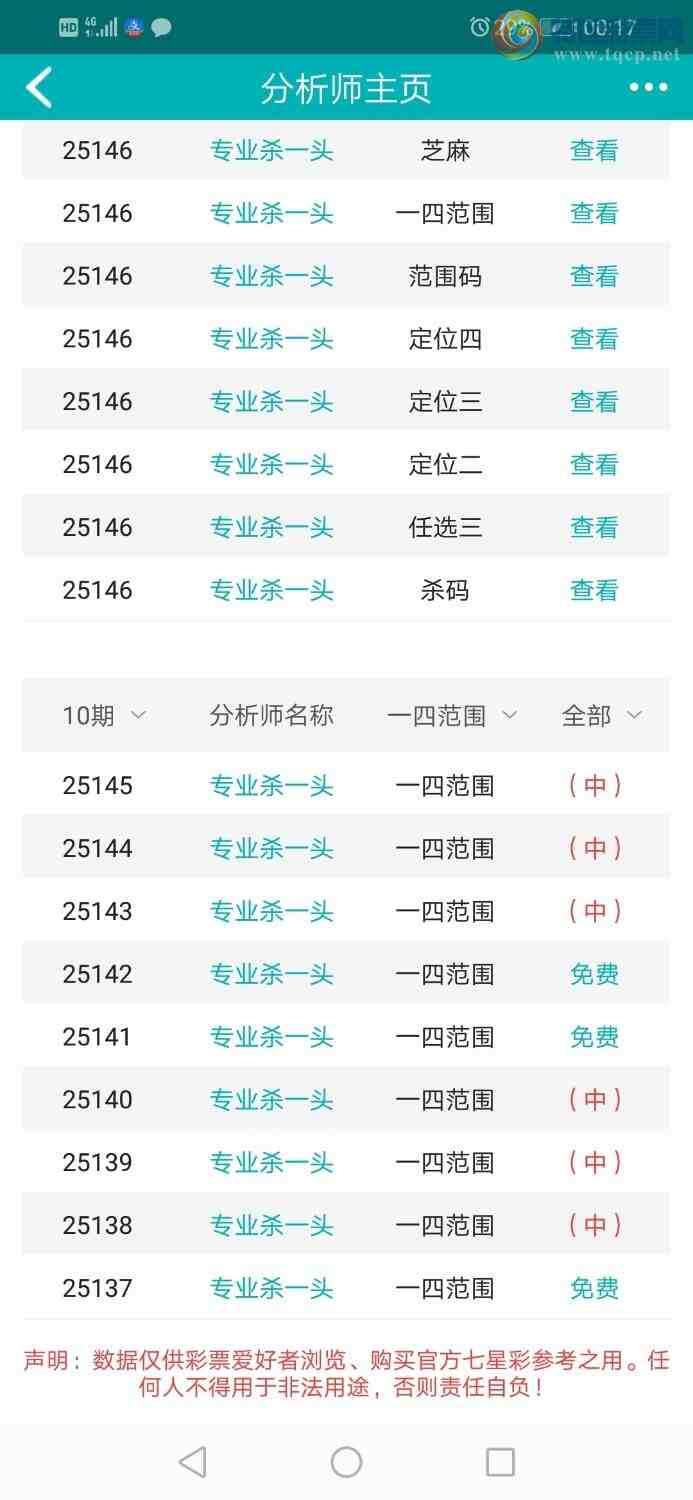
Task: Tap 查看 beside 定位二
Action: click(594, 465)
